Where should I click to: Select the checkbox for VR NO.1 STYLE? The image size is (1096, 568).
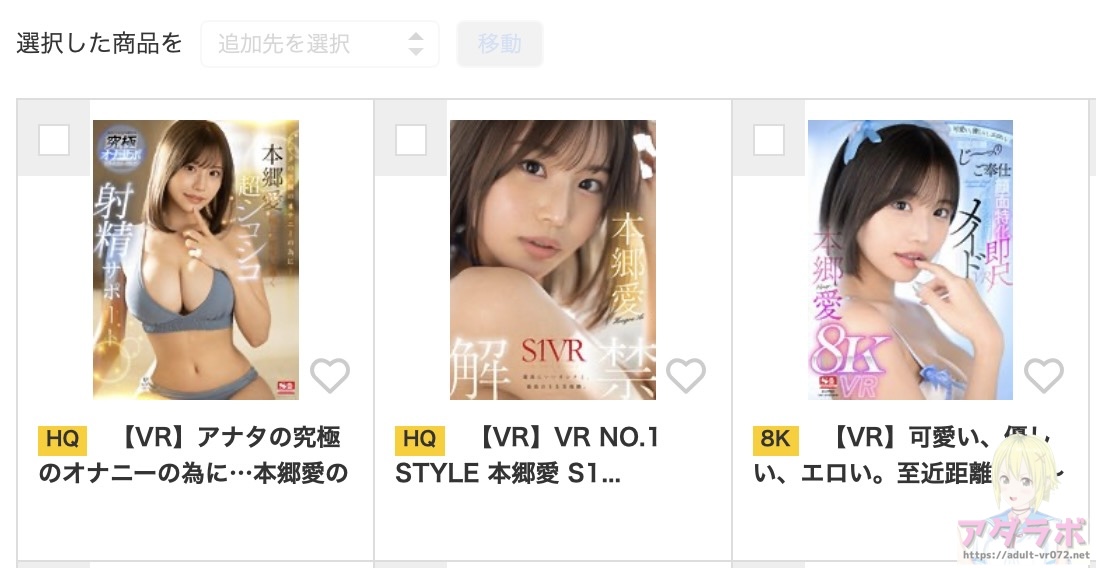(x=411, y=140)
